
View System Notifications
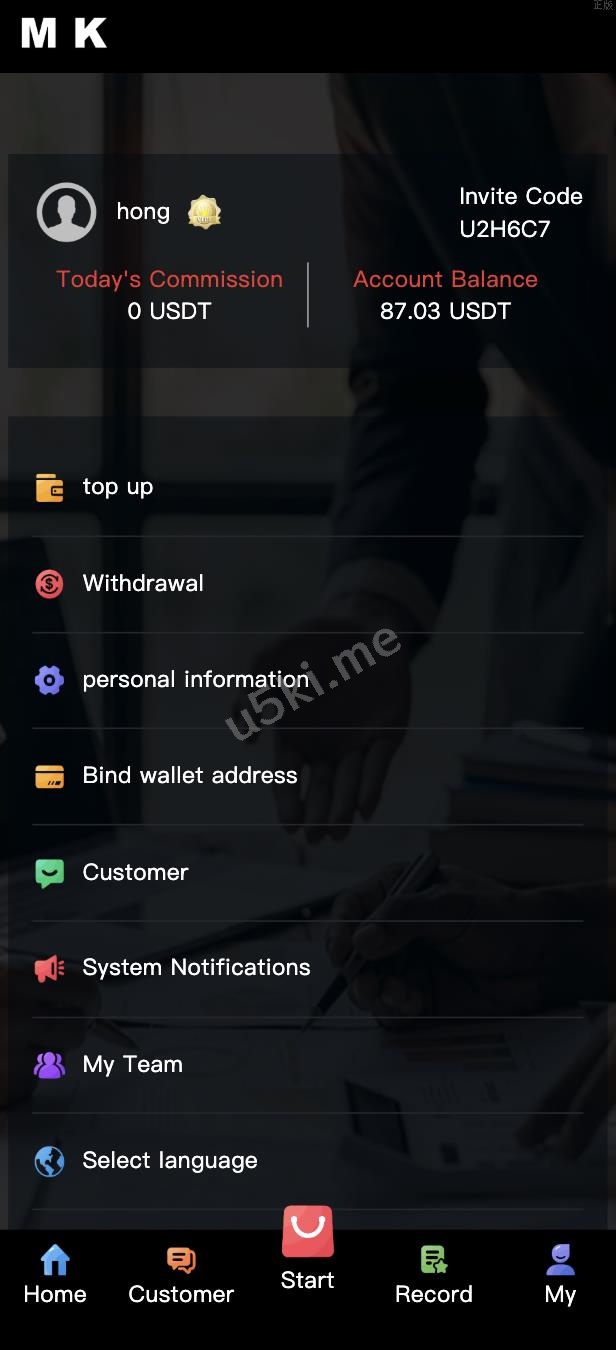click(x=196, y=968)
